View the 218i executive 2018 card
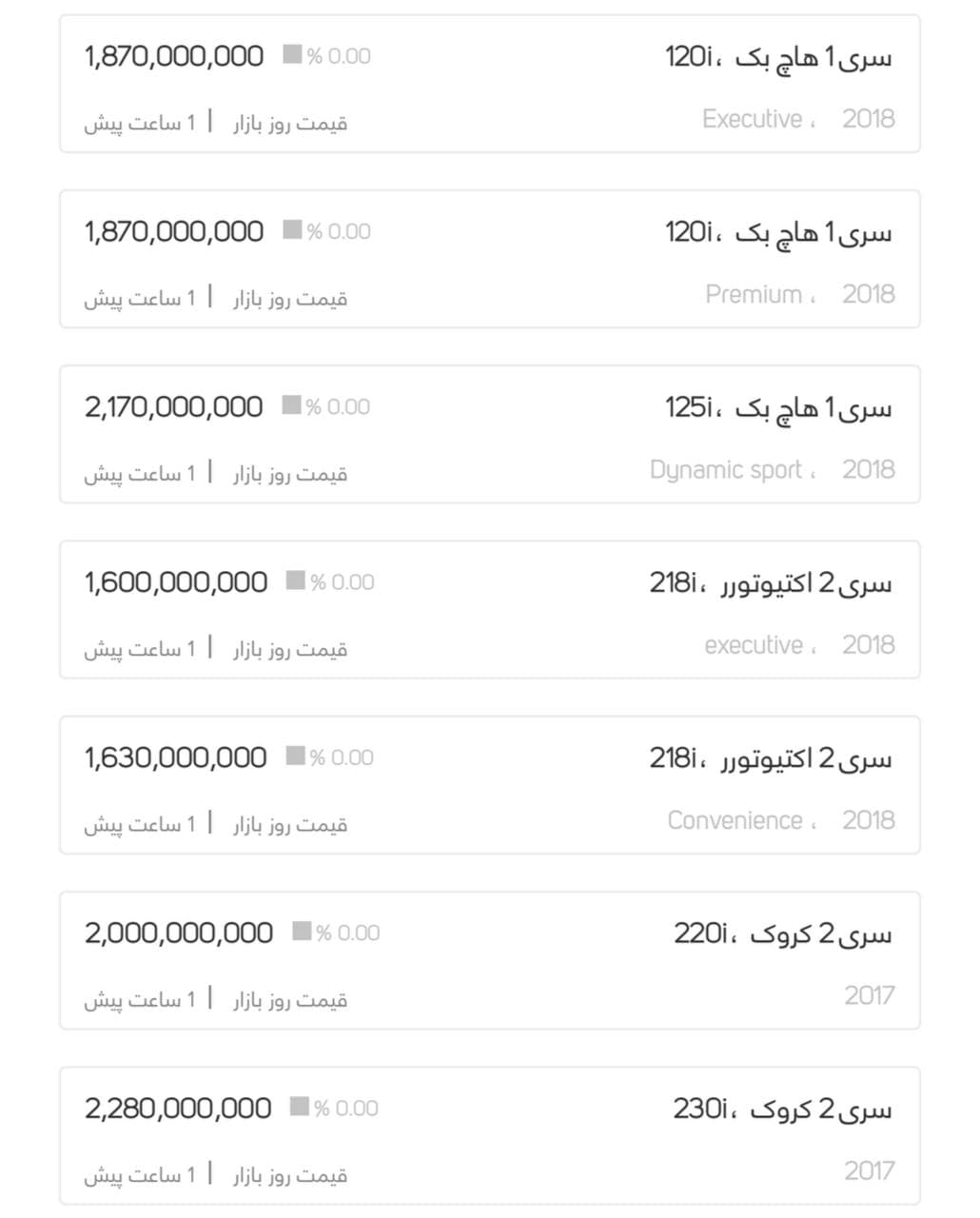980x1218 pixels. click(490, 609)
